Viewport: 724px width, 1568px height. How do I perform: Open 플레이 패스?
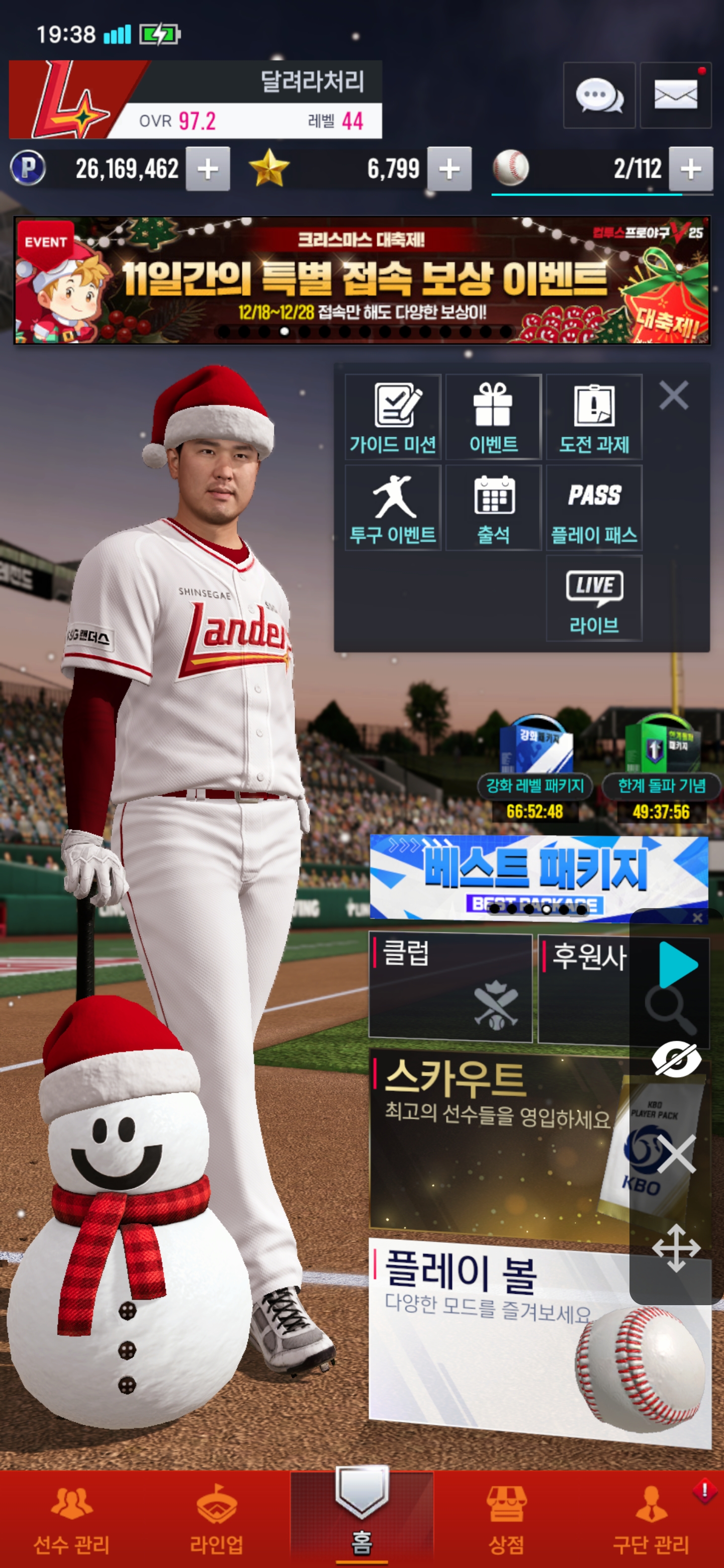click(x=594, y=508)
